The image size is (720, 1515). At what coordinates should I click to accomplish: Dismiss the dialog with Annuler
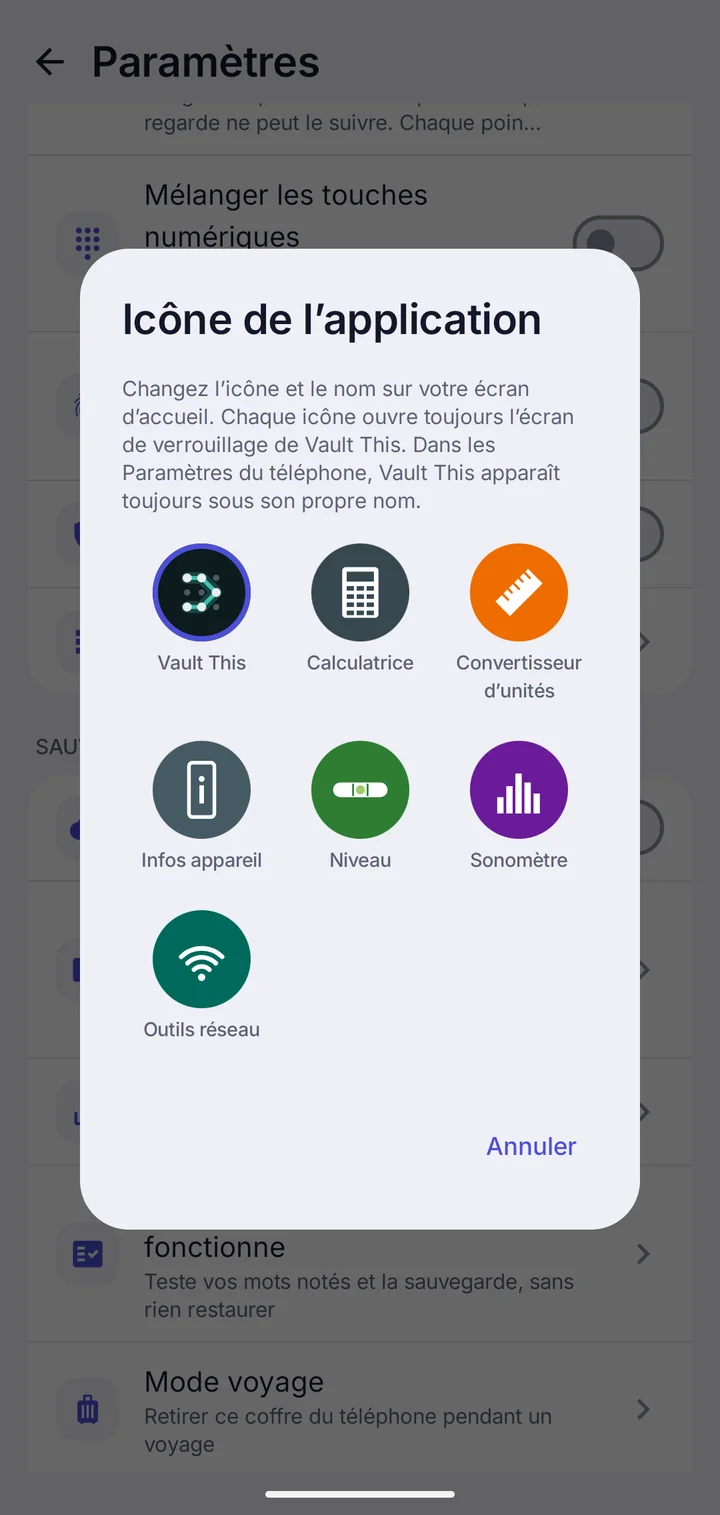click(x=531, y=1146)
